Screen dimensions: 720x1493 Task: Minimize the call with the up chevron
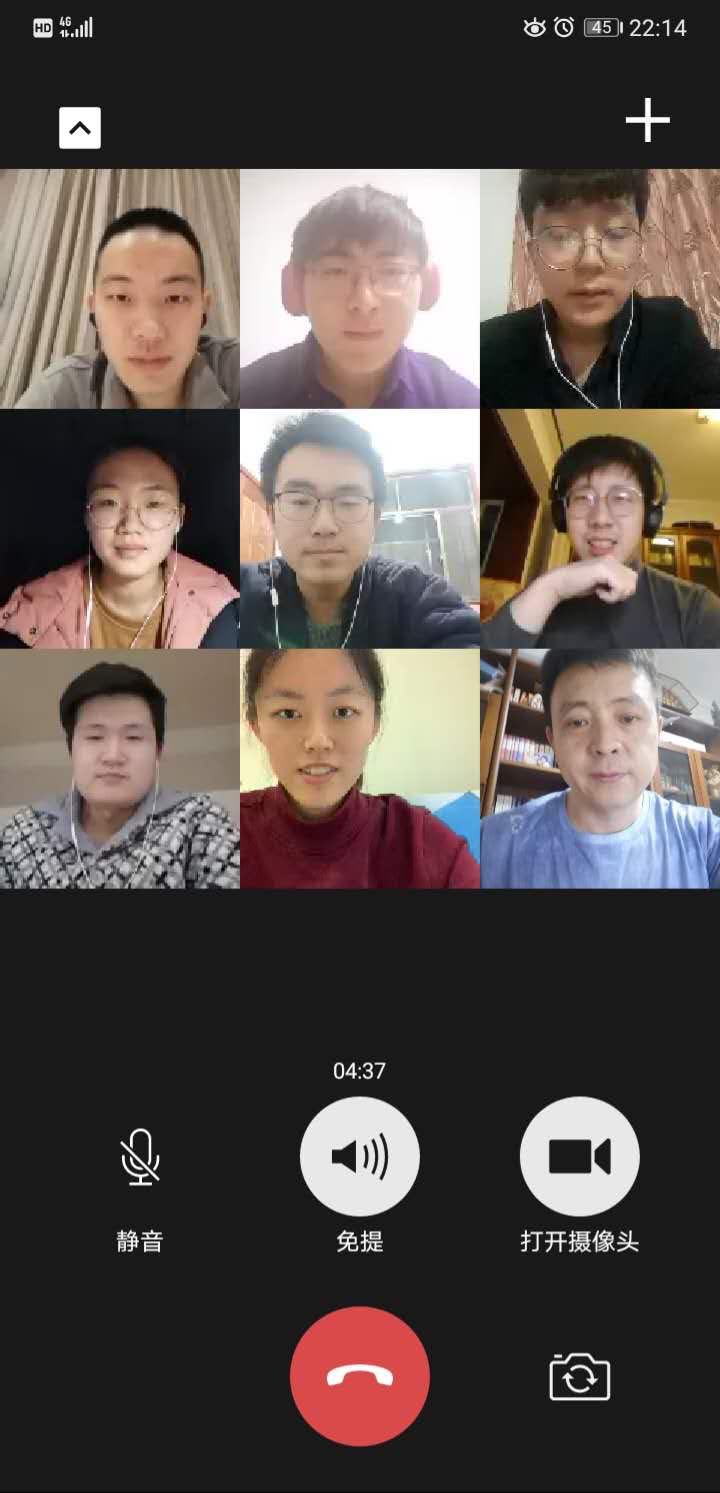(x=80, y=128)
